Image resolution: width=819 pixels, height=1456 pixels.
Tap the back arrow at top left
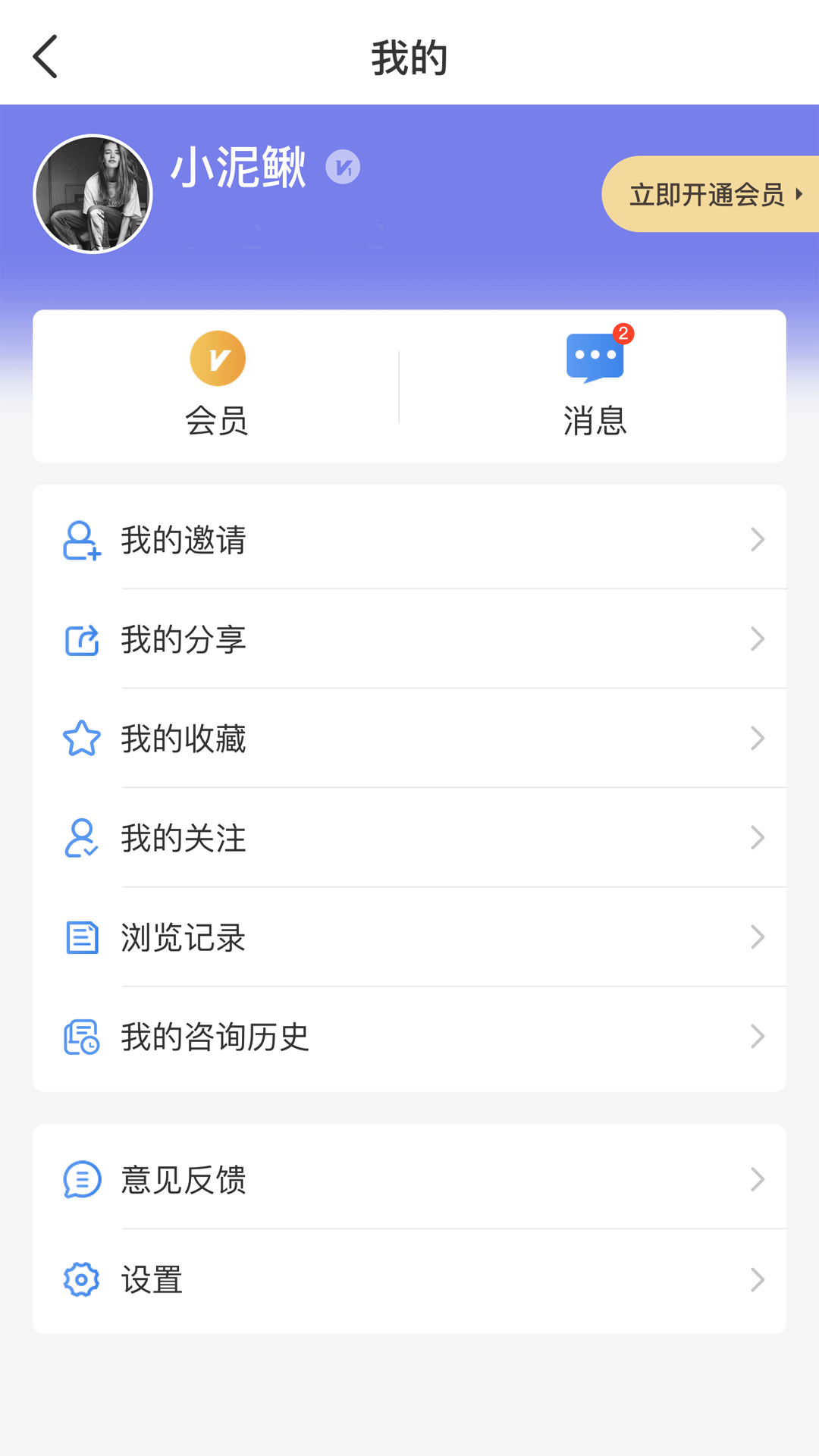point(45,55)
